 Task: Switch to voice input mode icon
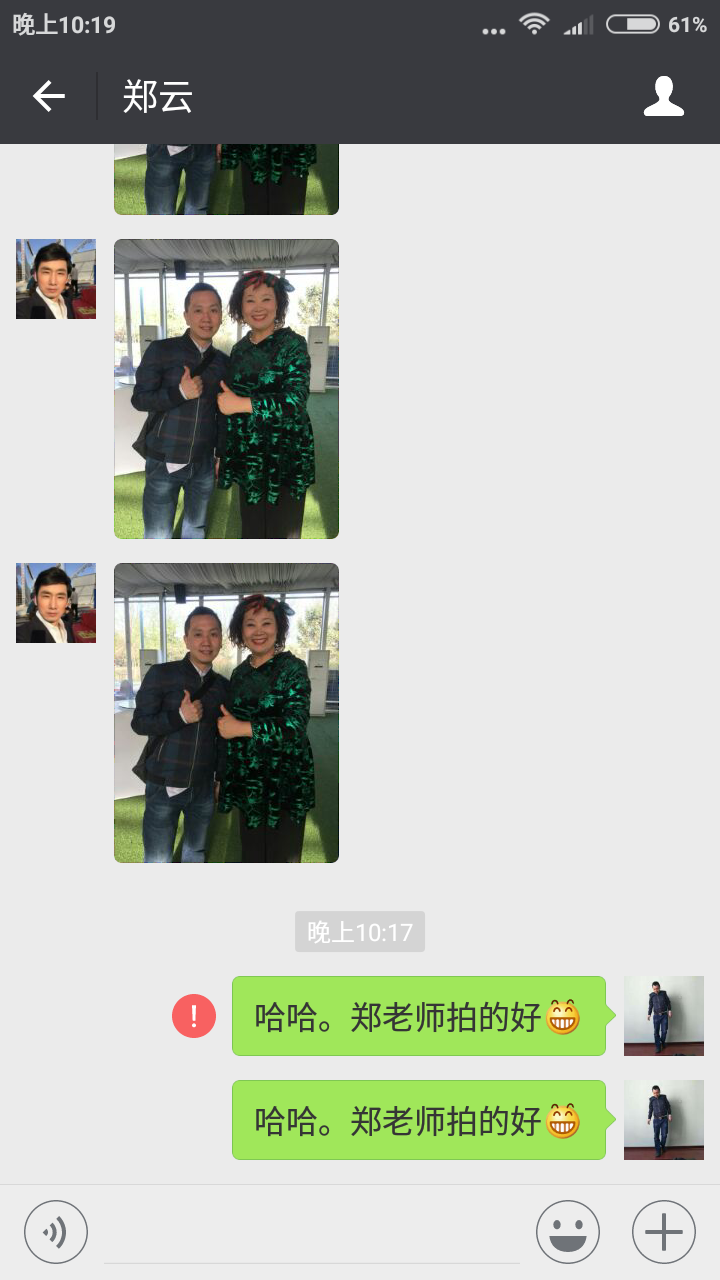click(x=56, y=1231)
